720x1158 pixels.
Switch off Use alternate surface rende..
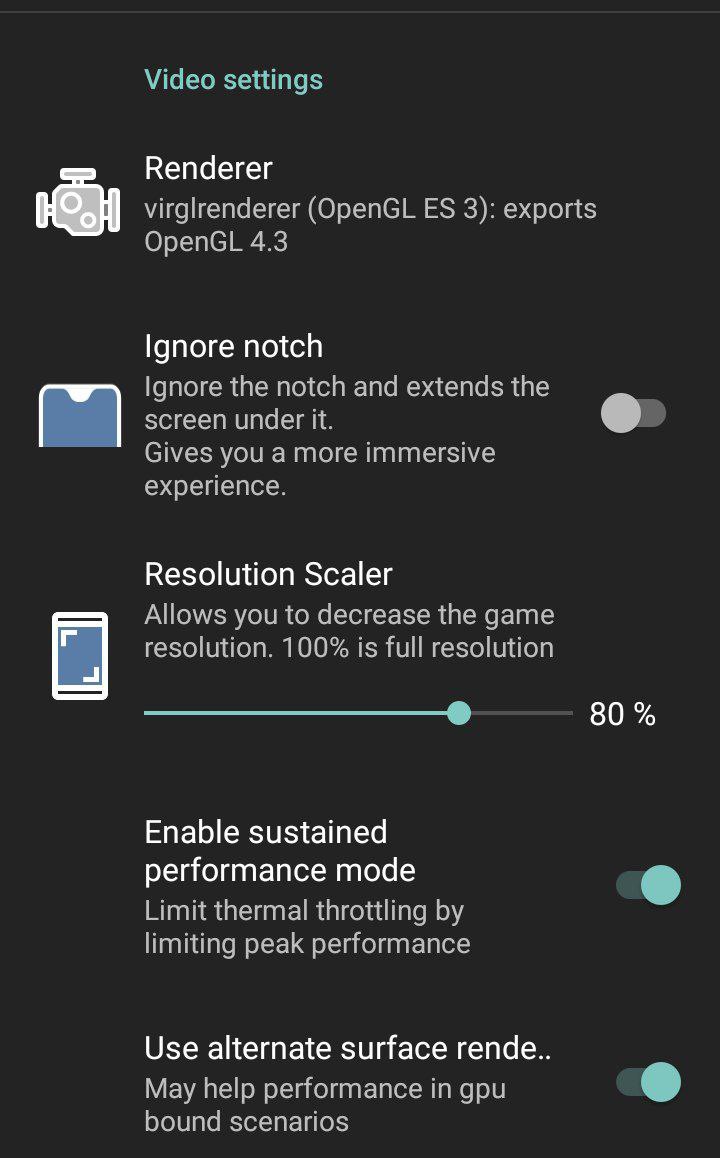(x=645, y=1082)
